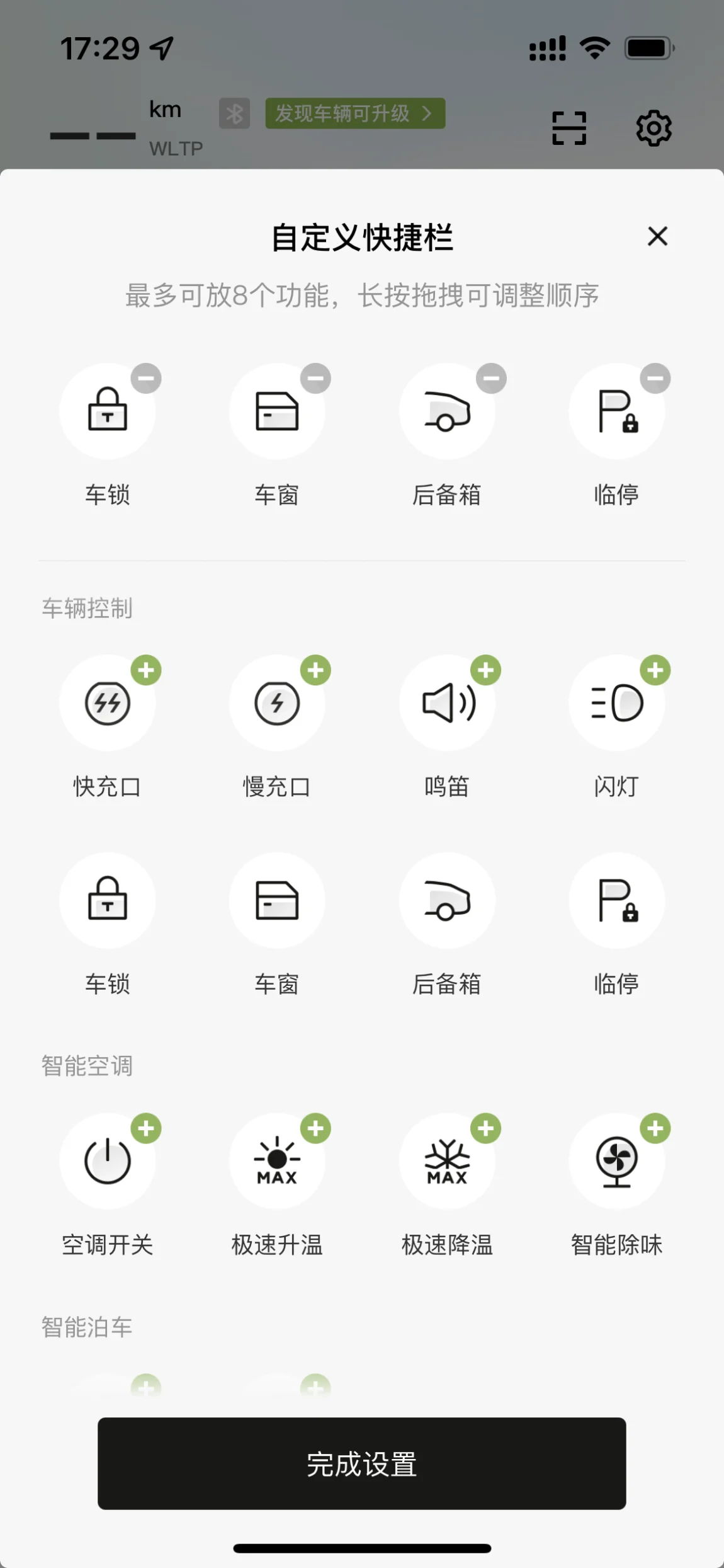Remove 车锁 from the shortcut bar
The width and height of the screenshot is (724, 1568).
click(x=146, y=378)
